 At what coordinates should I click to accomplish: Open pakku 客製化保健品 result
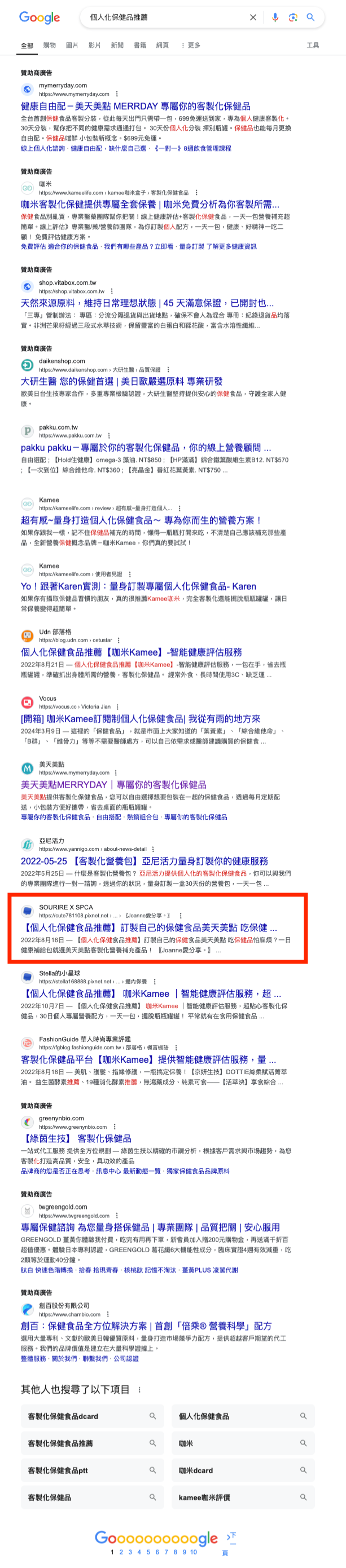[x=146, y=447]
